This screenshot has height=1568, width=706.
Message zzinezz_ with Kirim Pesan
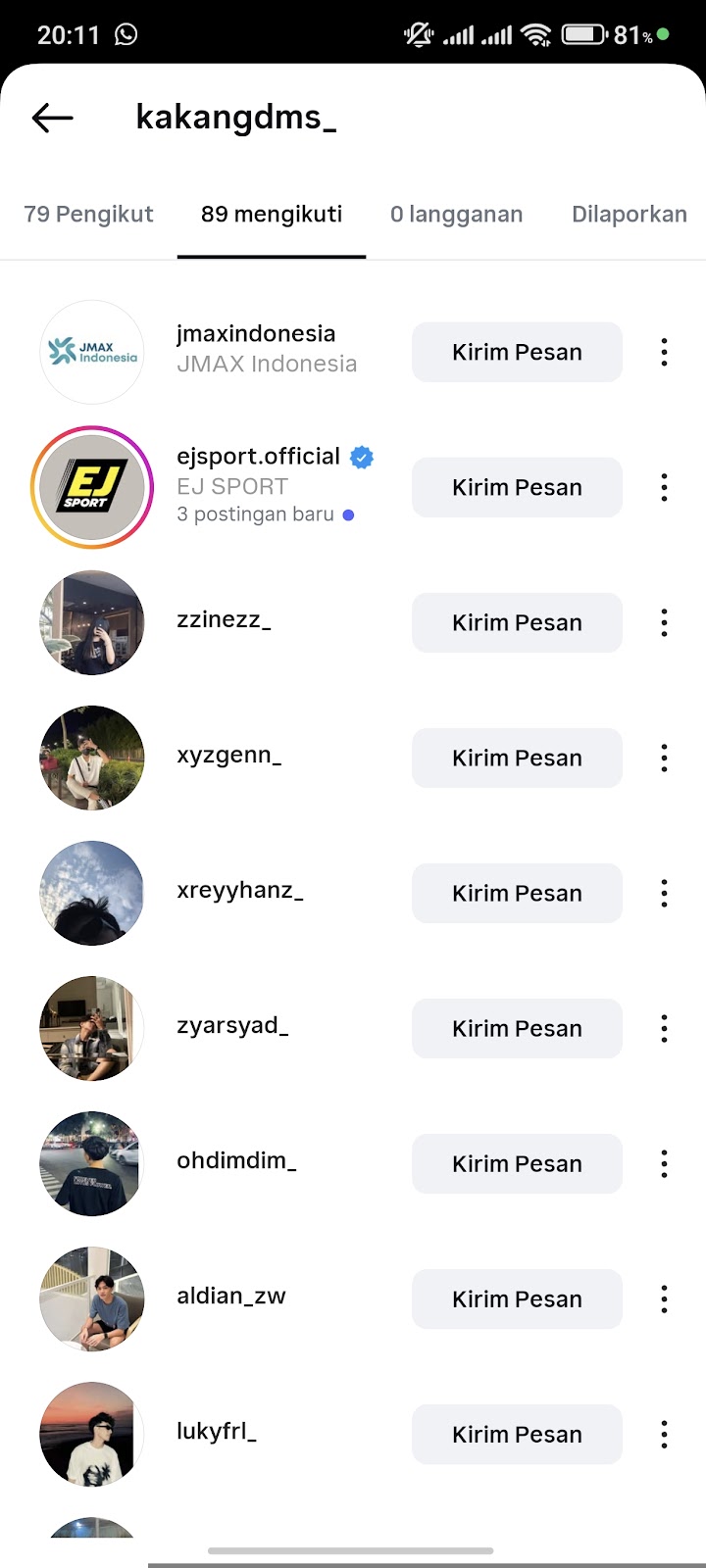coord(517,622)
